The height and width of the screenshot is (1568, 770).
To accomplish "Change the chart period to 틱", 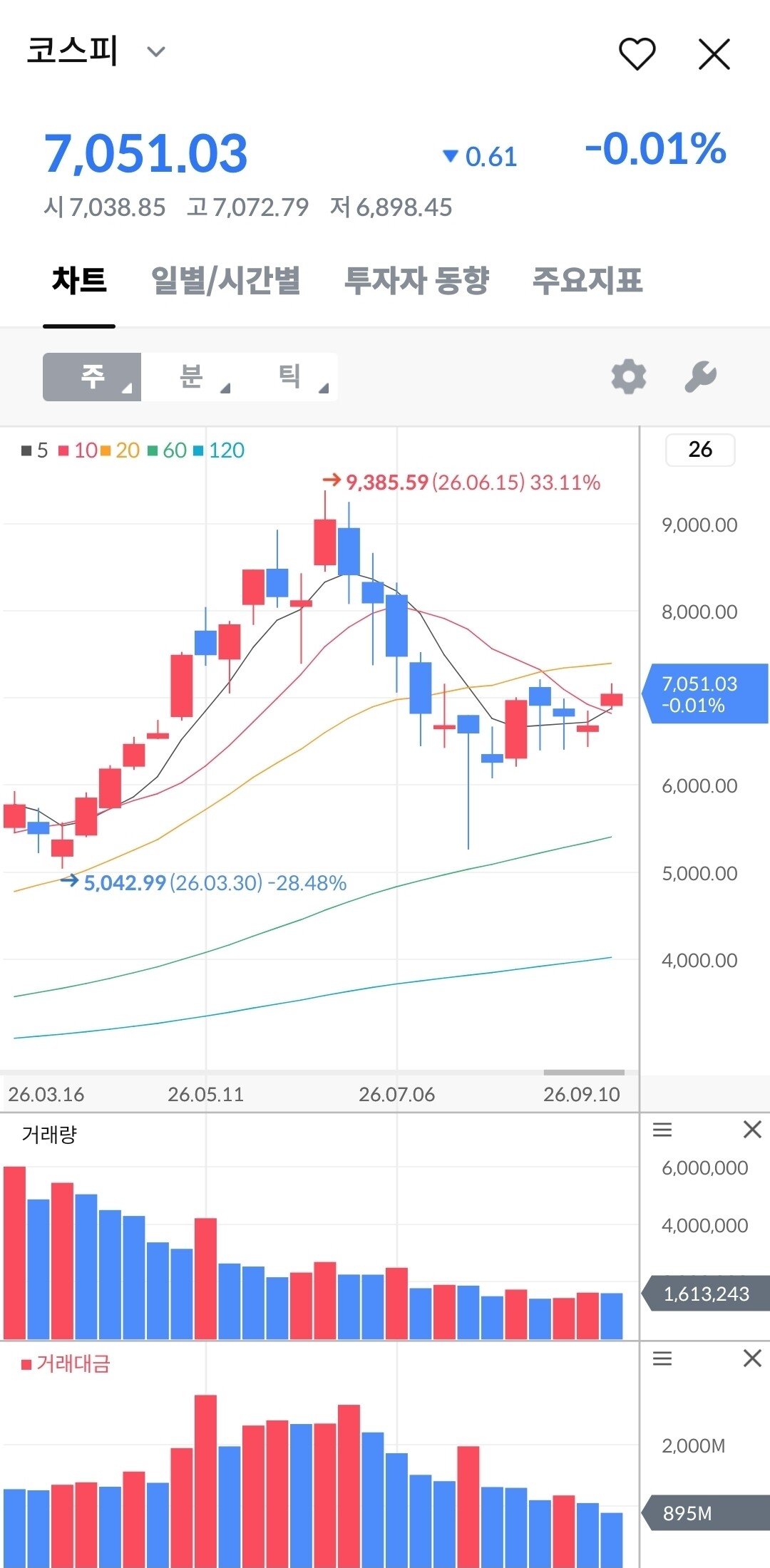I will 289,376.
